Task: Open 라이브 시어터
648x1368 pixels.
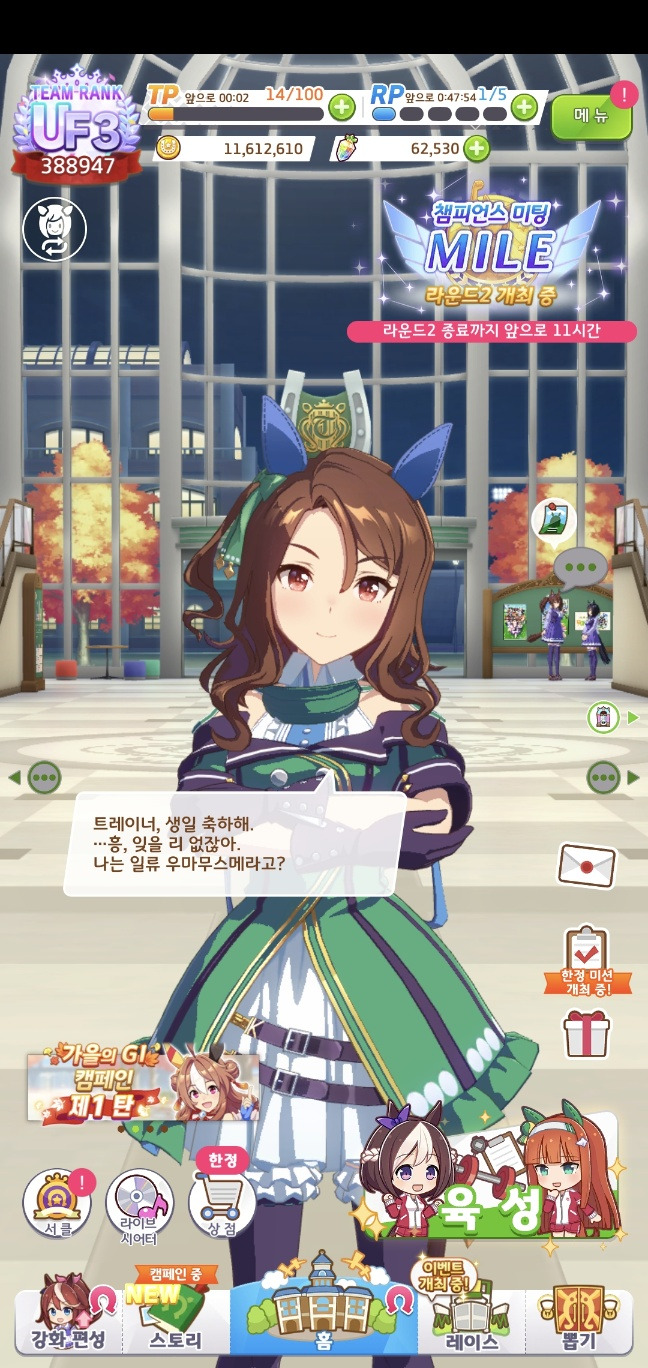Action: [x=139, y=1203]
